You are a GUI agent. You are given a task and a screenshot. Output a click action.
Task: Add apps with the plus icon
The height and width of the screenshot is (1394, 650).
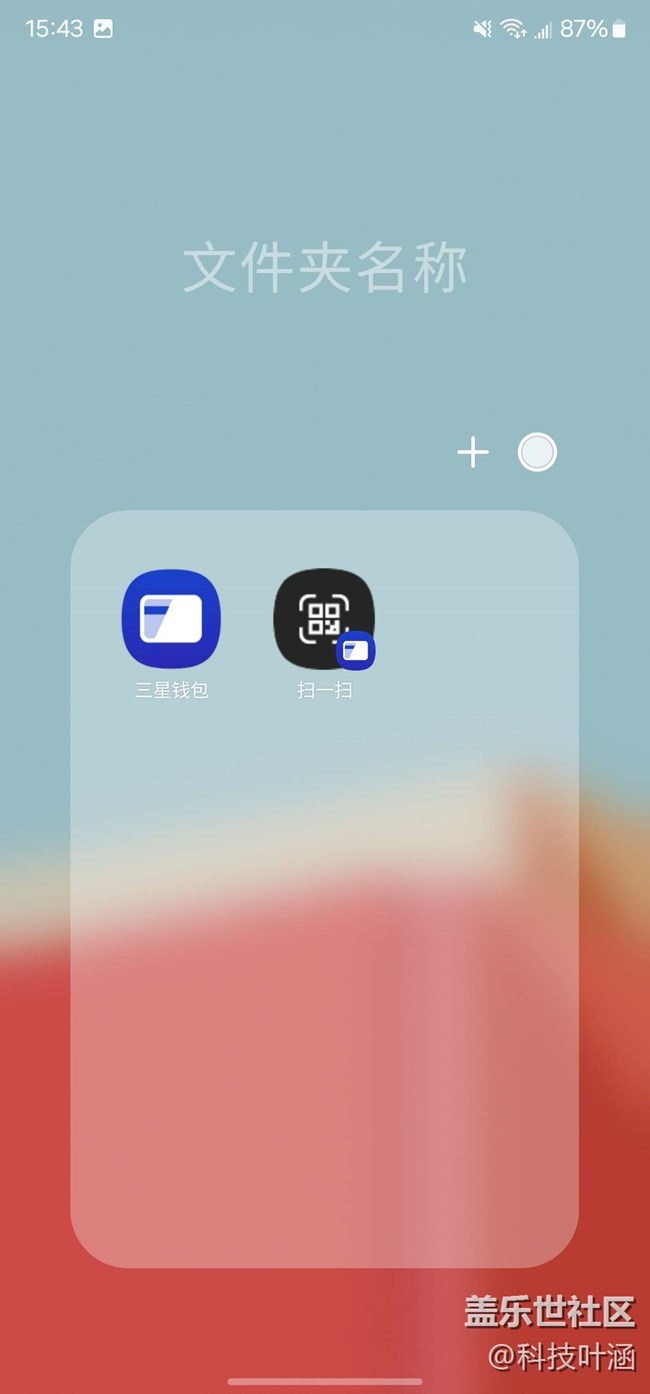[473, 453]
